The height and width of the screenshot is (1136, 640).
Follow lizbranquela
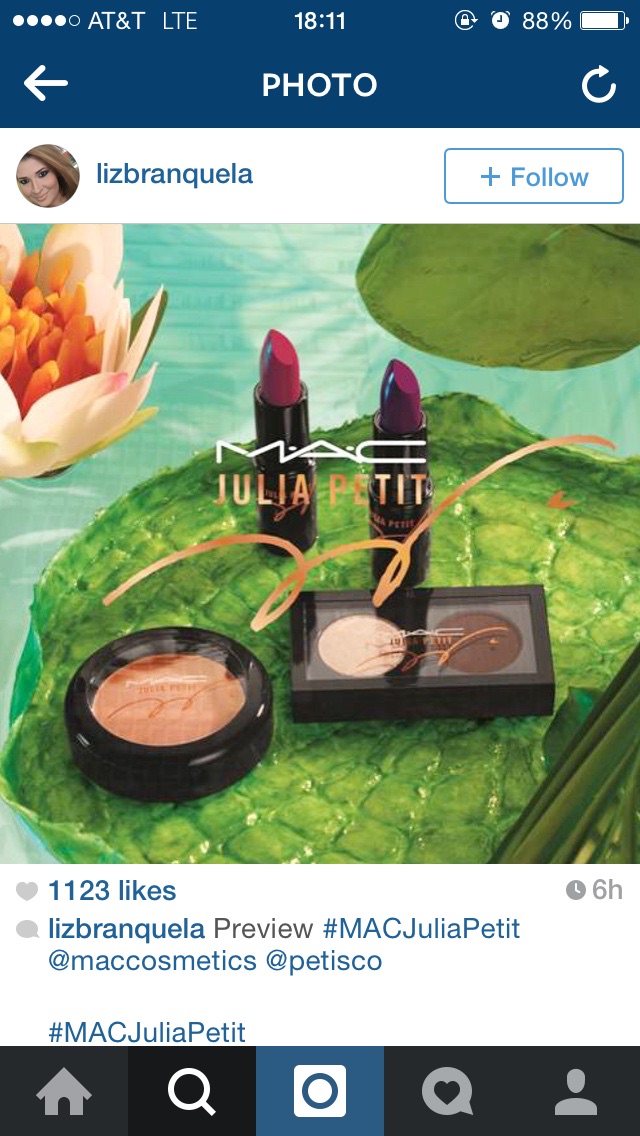(533, 177)
